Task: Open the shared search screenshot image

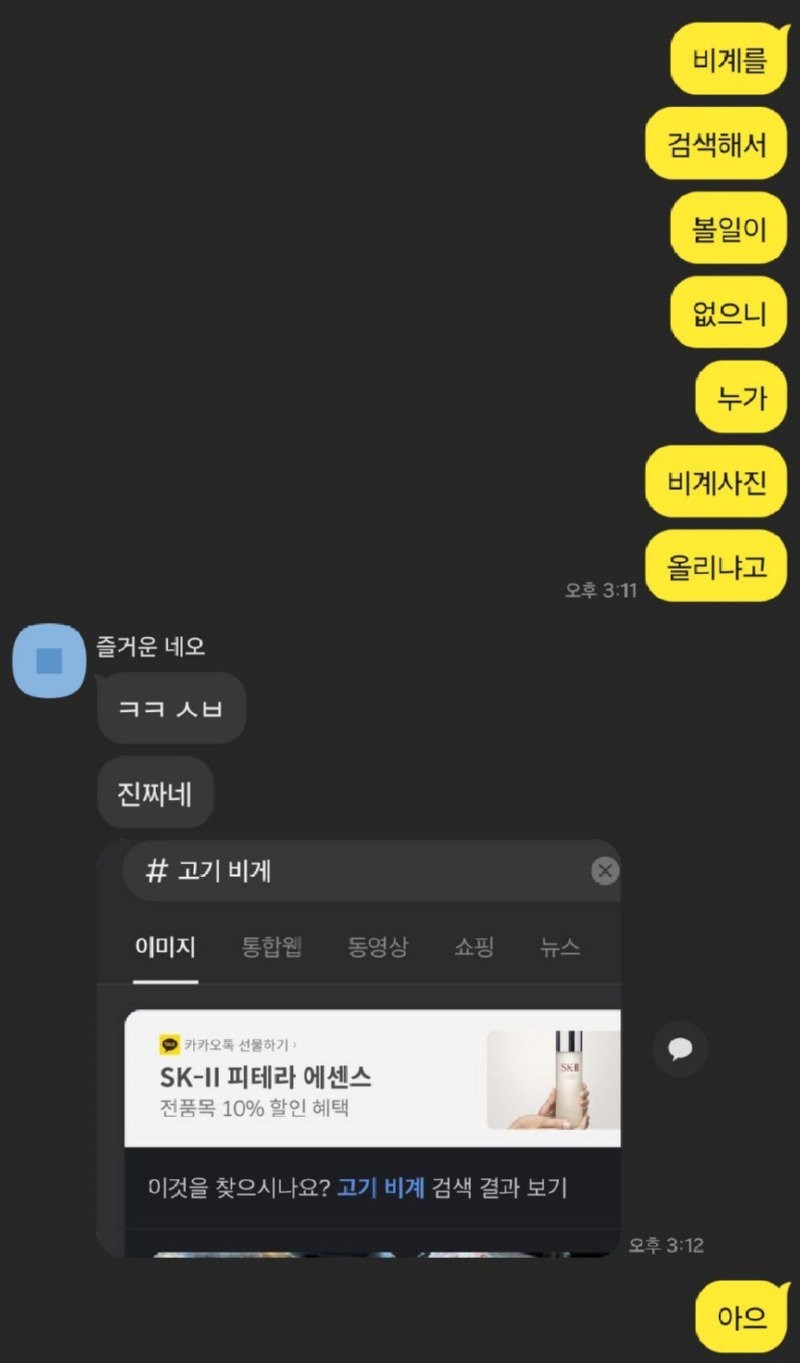Action: tap(360, 1050)
